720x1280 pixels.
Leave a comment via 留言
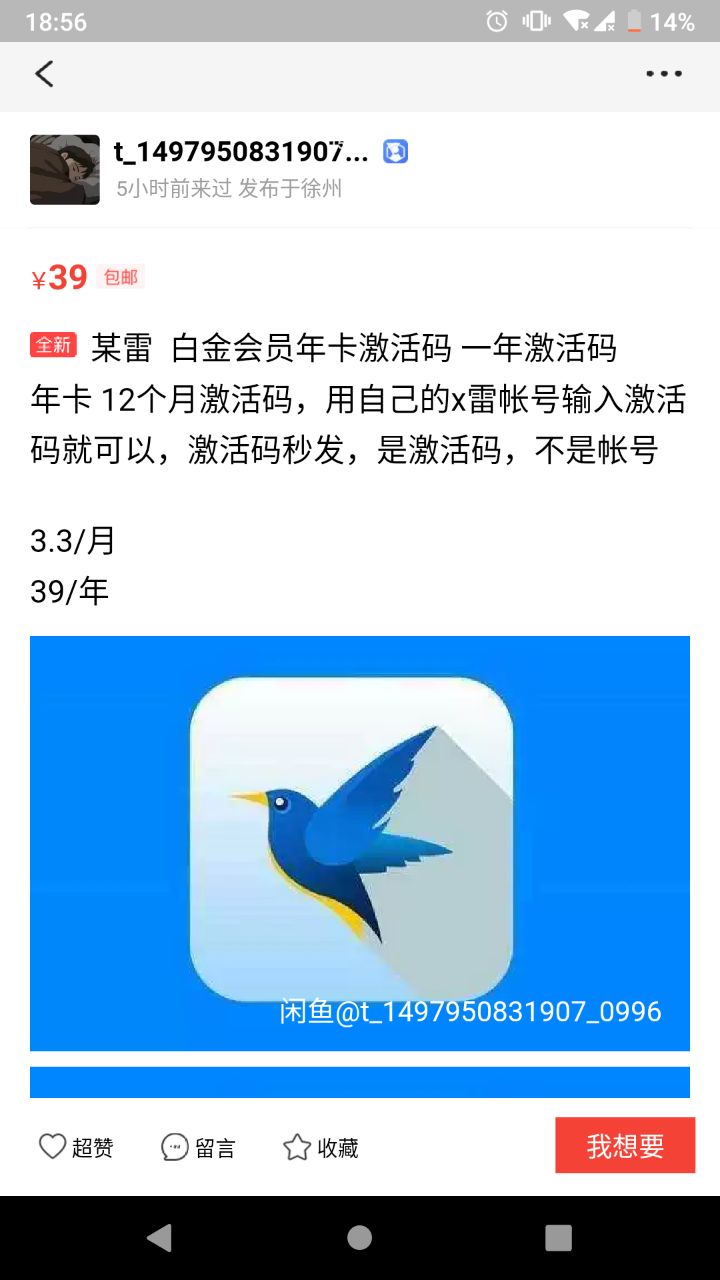(x=198, y=1147)
